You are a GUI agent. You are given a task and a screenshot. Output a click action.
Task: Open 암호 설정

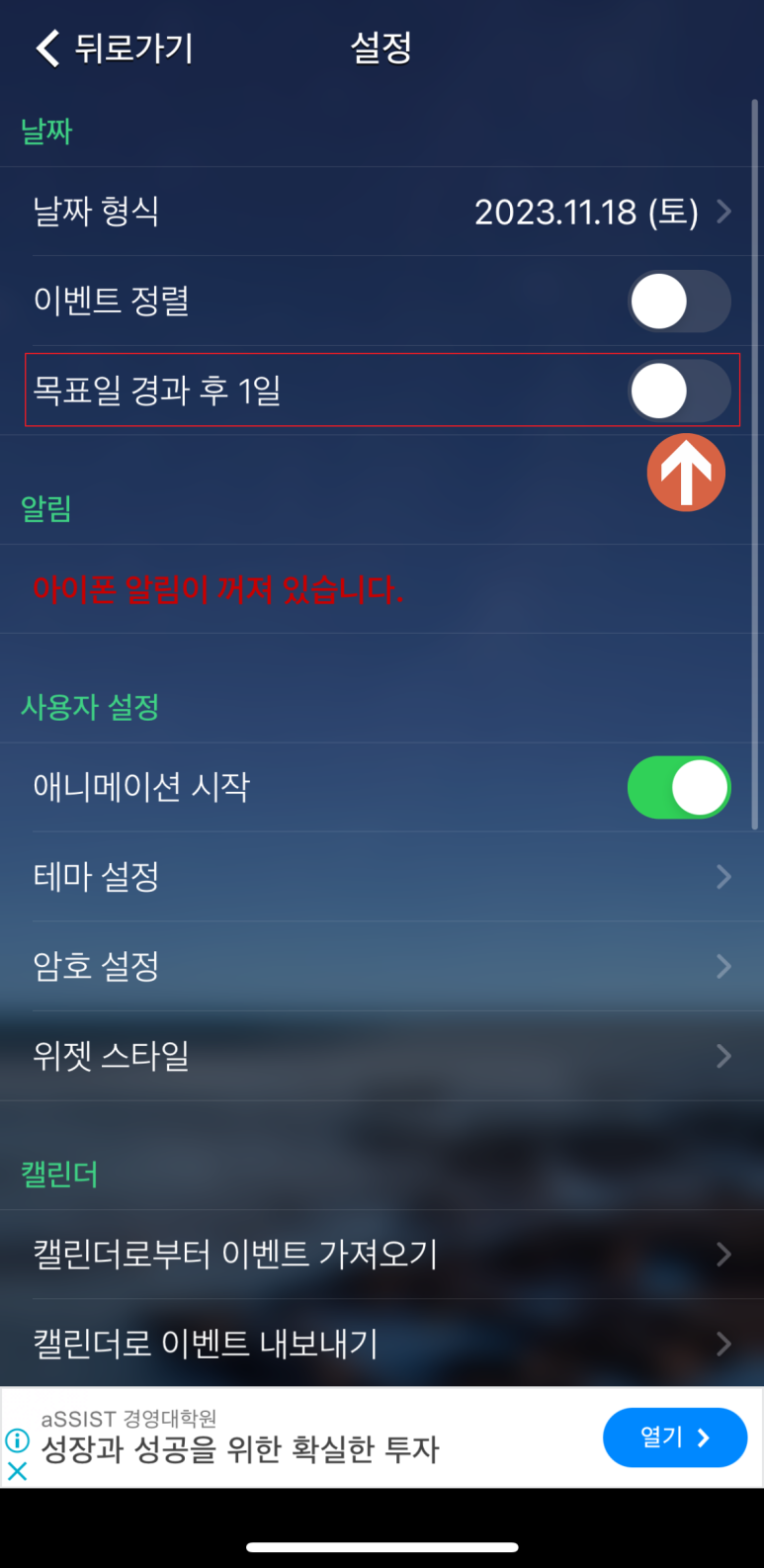pyautogui.click(x=382, y=967)
